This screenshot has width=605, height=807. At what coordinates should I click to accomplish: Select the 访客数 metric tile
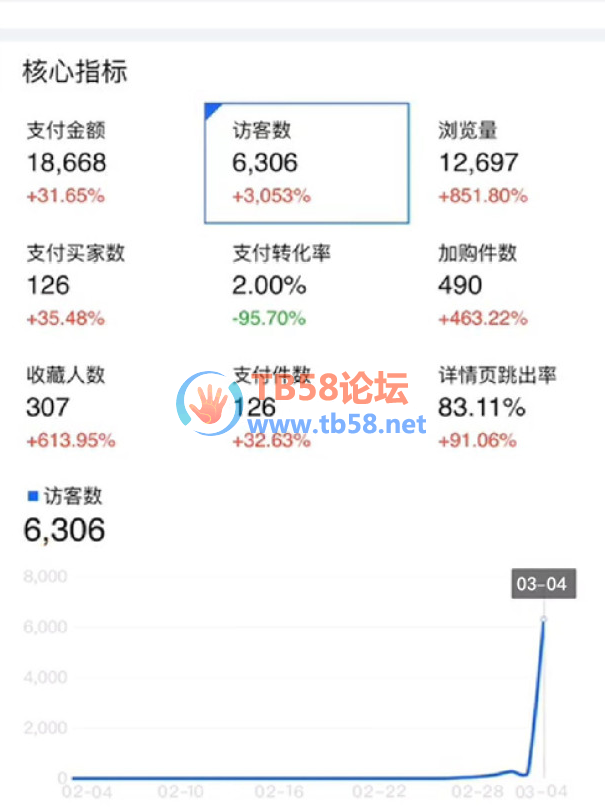click(x=306, y=162)
